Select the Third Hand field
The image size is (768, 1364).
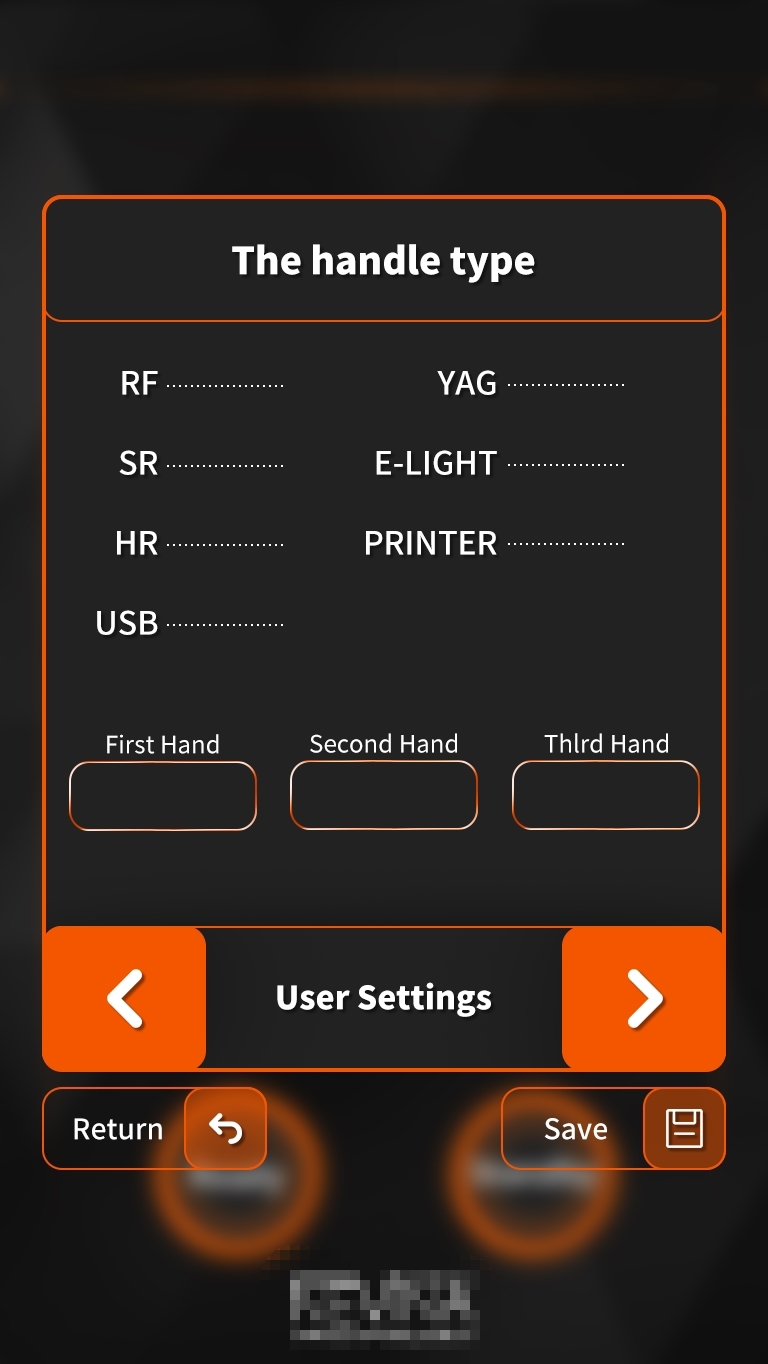(606, 796)
